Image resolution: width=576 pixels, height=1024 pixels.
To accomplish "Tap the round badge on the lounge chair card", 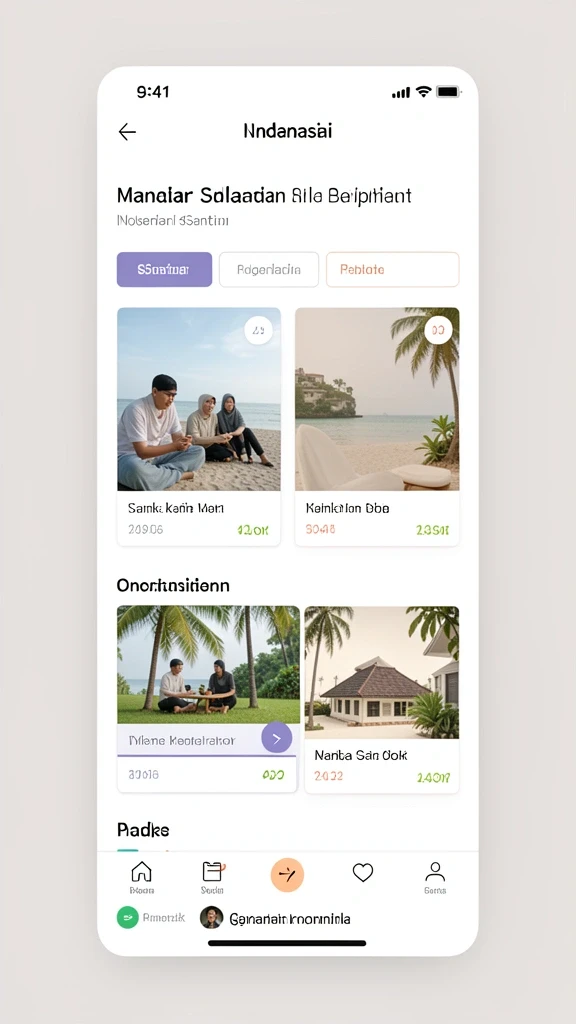I will coord(438,330).
